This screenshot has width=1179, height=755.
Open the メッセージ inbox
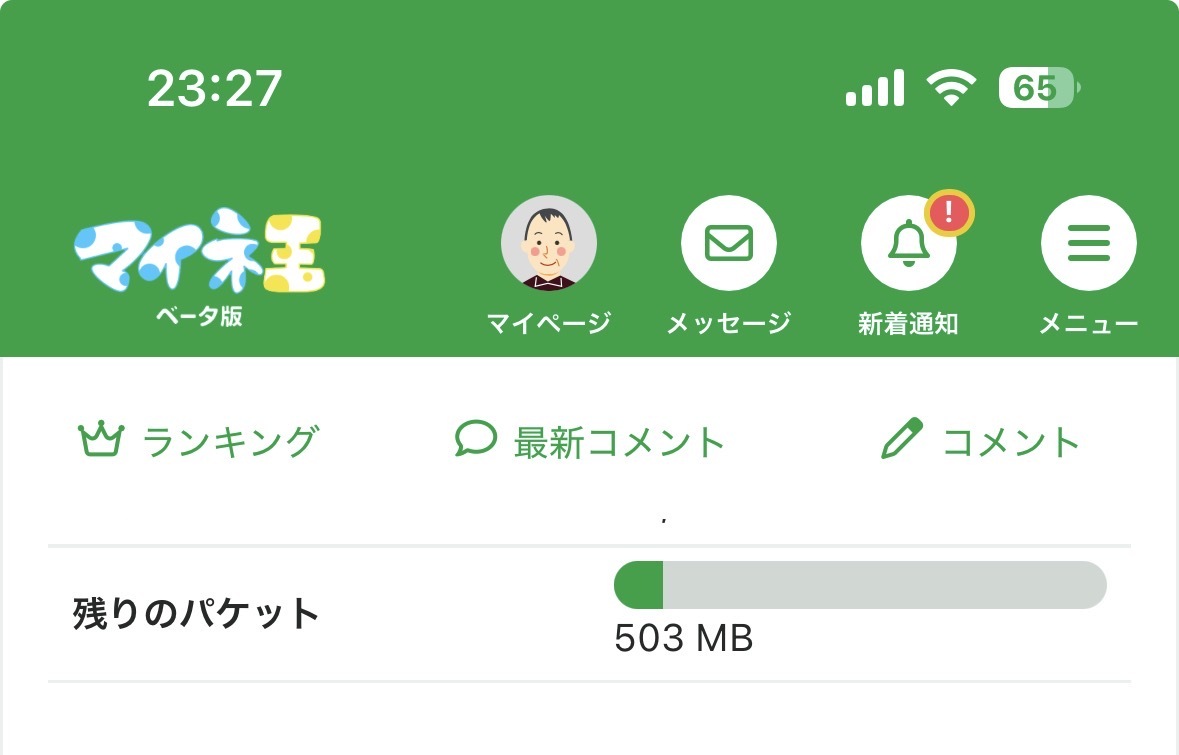point(728,245)
